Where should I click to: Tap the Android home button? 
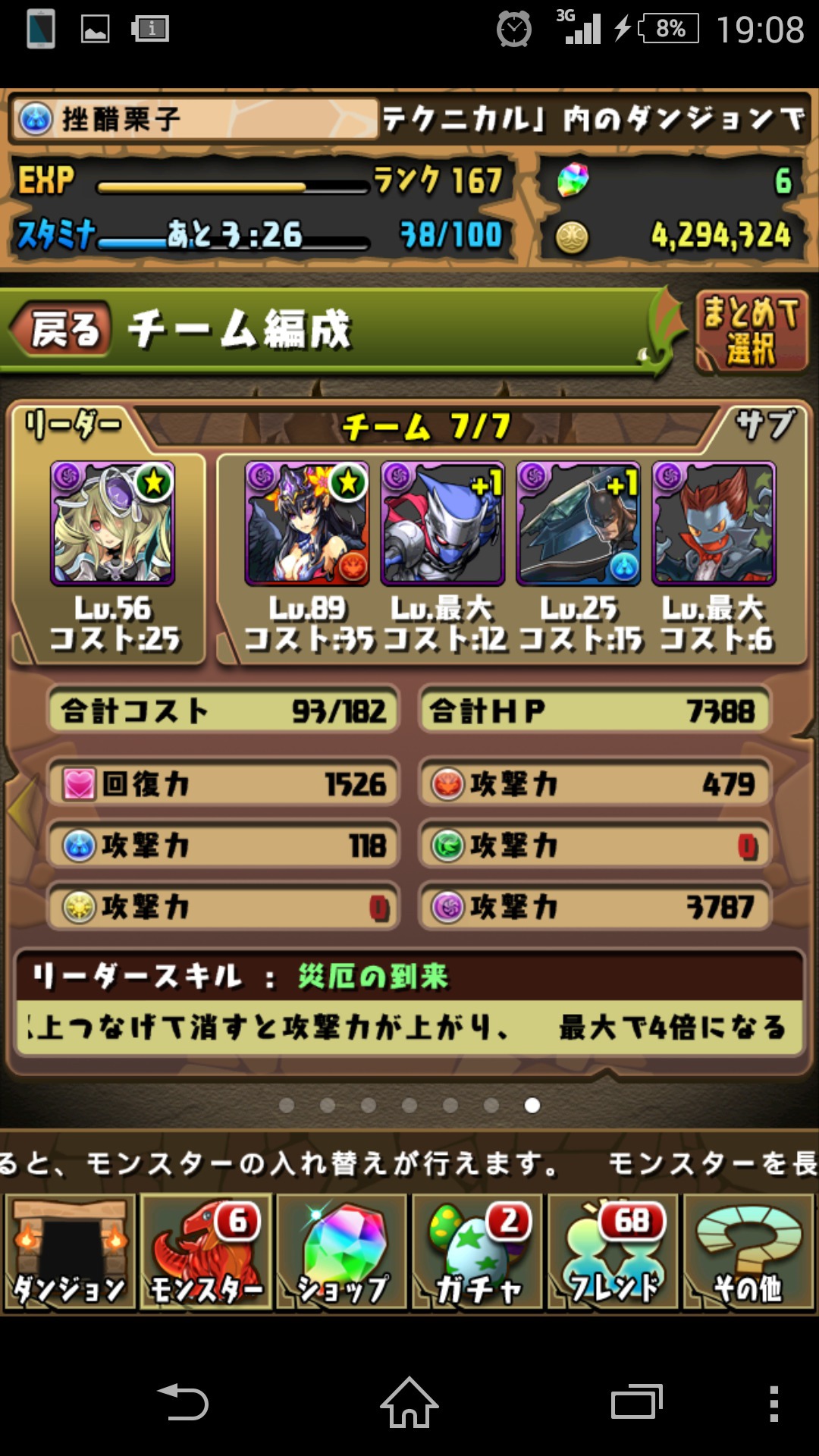point(409,1403)
